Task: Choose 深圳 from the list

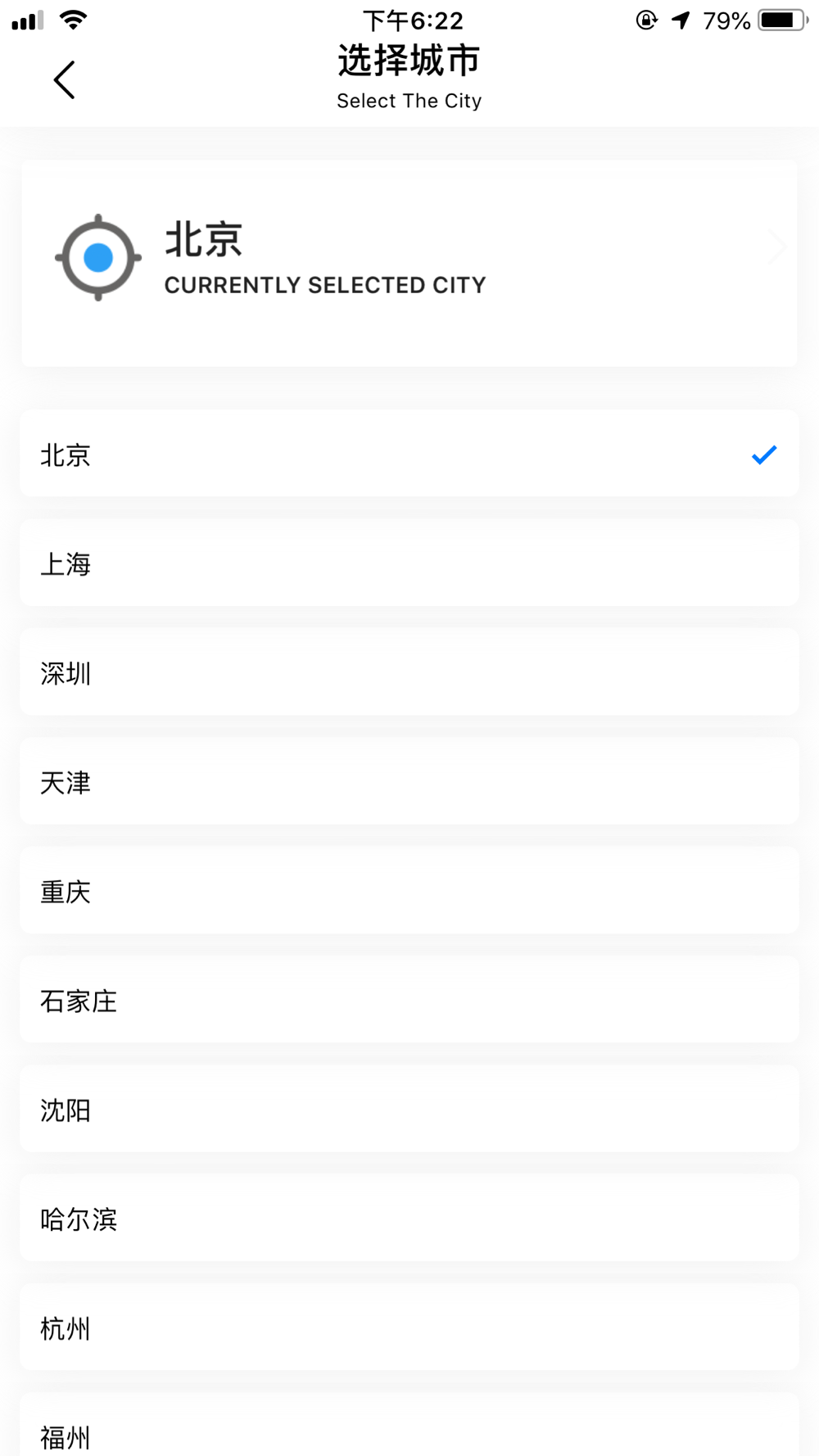Action: tap(409, 671)
